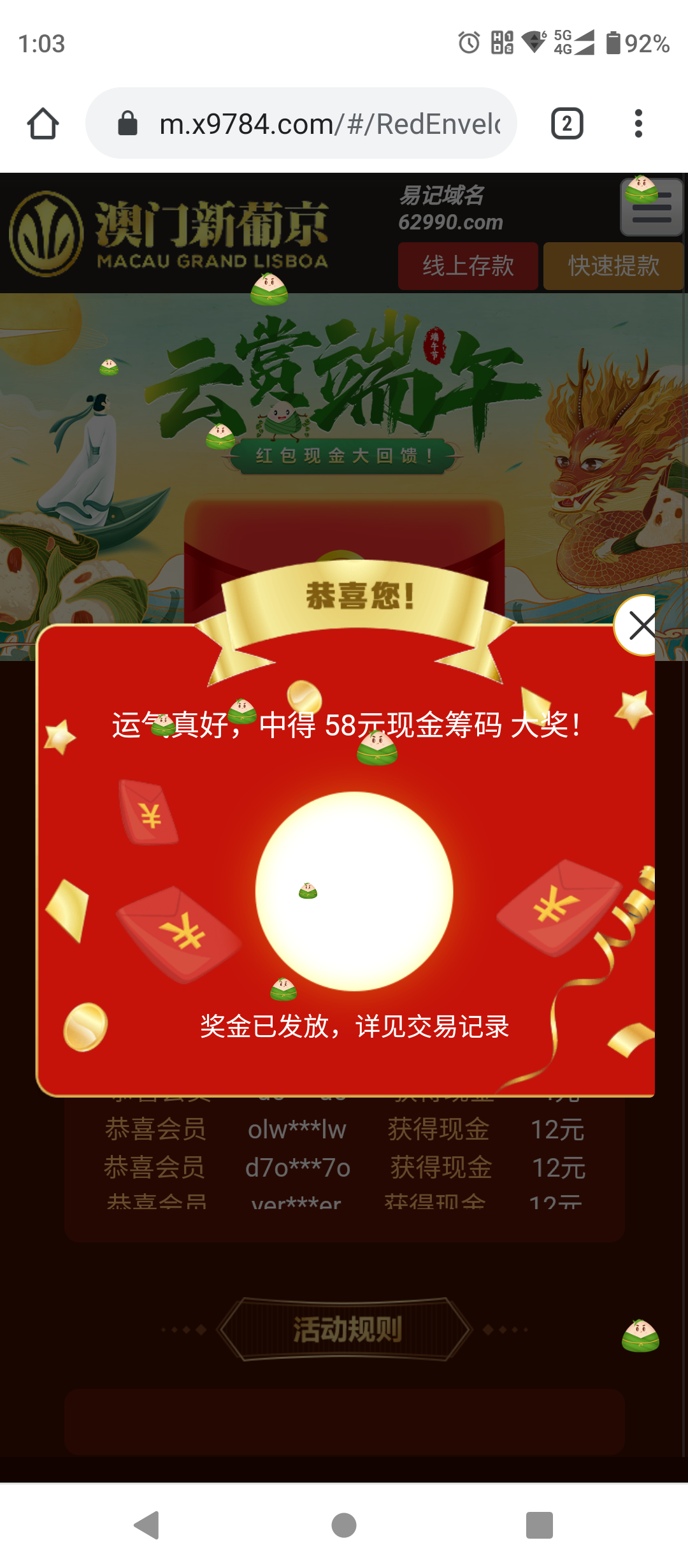688x1568 pixels.
Task: Open the browser overflow menu
Action: point(638,124)
